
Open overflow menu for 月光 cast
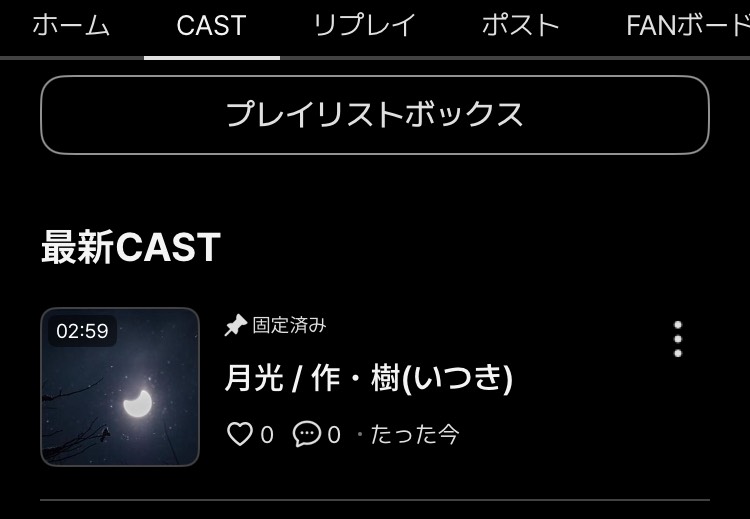point(678,339)
